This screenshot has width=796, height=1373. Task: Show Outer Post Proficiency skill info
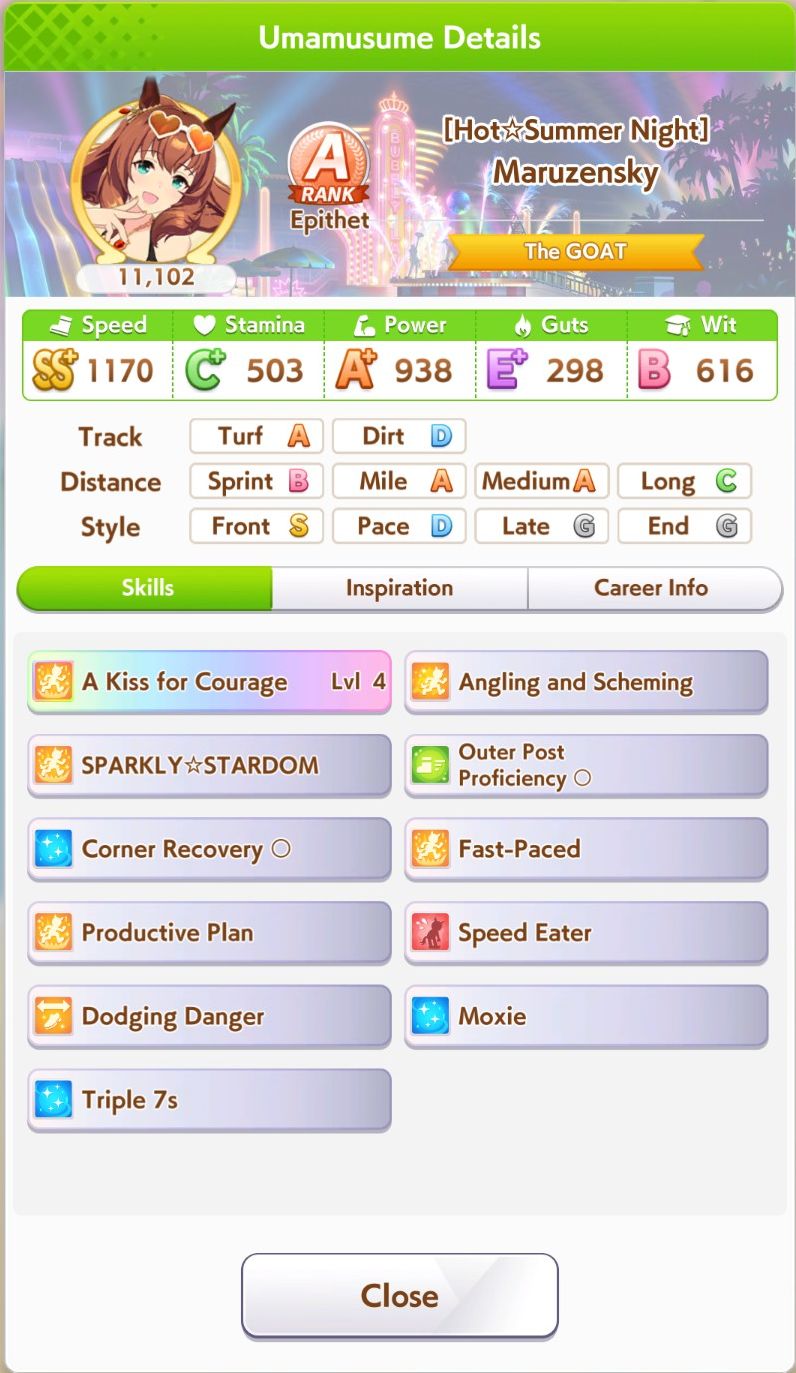586,765
